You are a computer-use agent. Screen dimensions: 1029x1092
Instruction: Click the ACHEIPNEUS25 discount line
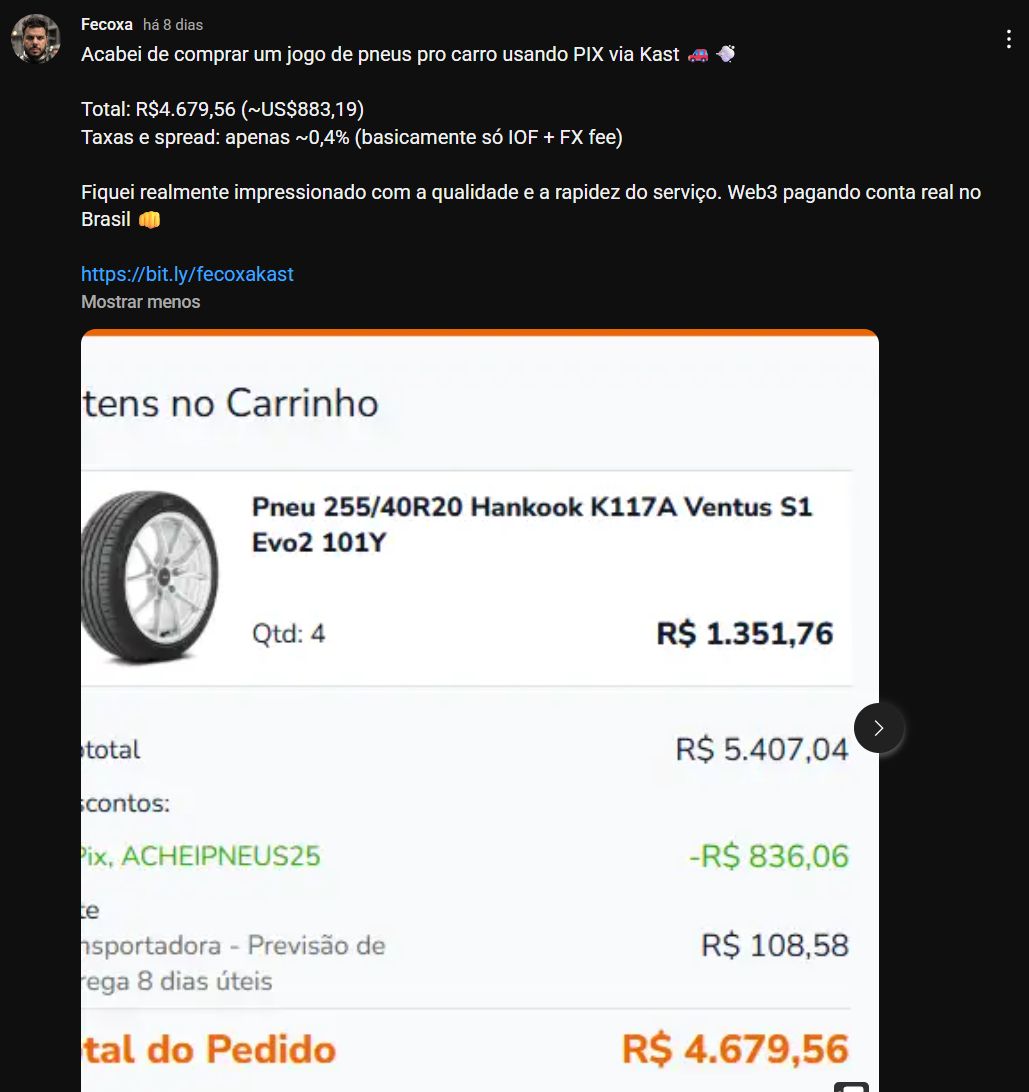(200, 856)
